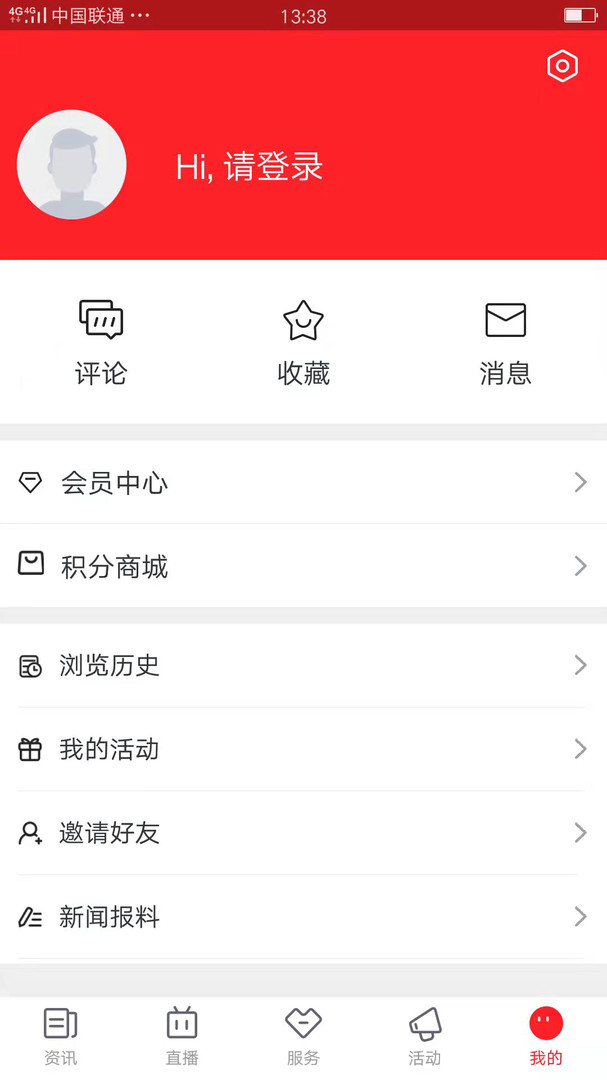Viewport: 607px width, 1080px height.
Task: Switch to the 资讯 news tab
Action: point(60,1037)
